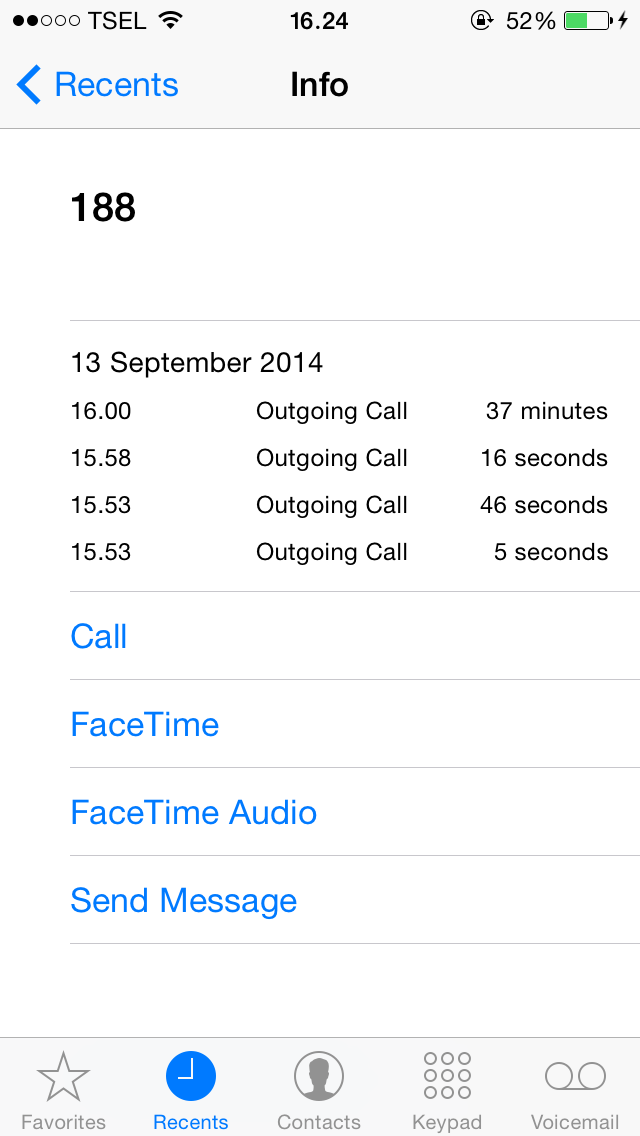Go back to the Recents list
The width and height of the screenshot is (640, 1136).
[98, 85]
